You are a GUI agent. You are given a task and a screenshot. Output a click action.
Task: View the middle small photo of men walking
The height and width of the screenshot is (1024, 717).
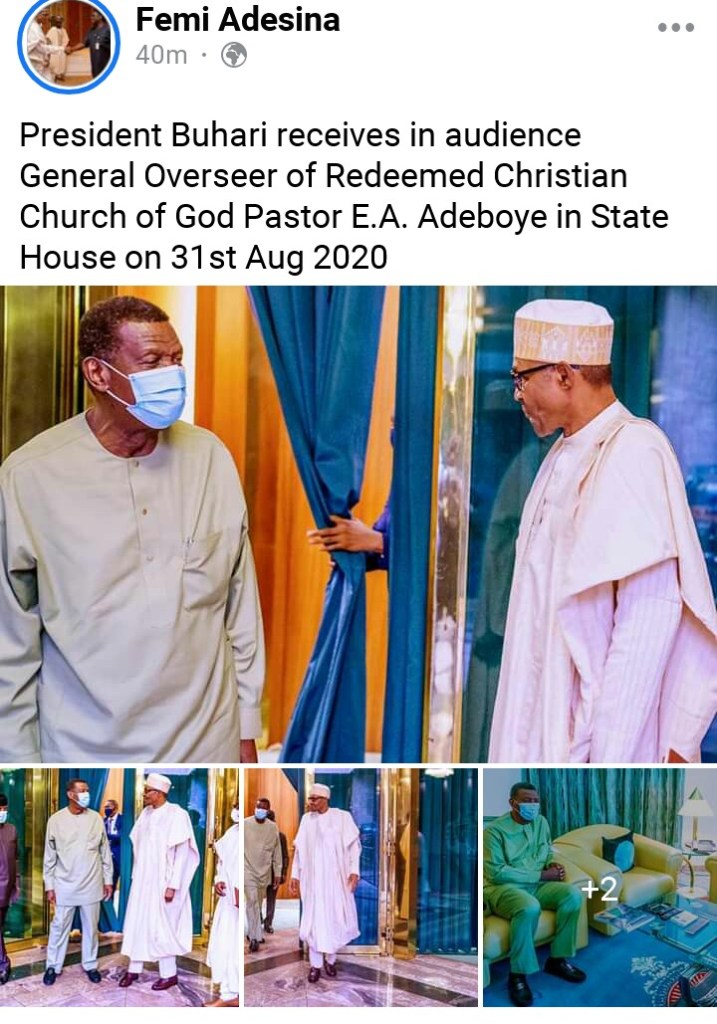(360, 886)
